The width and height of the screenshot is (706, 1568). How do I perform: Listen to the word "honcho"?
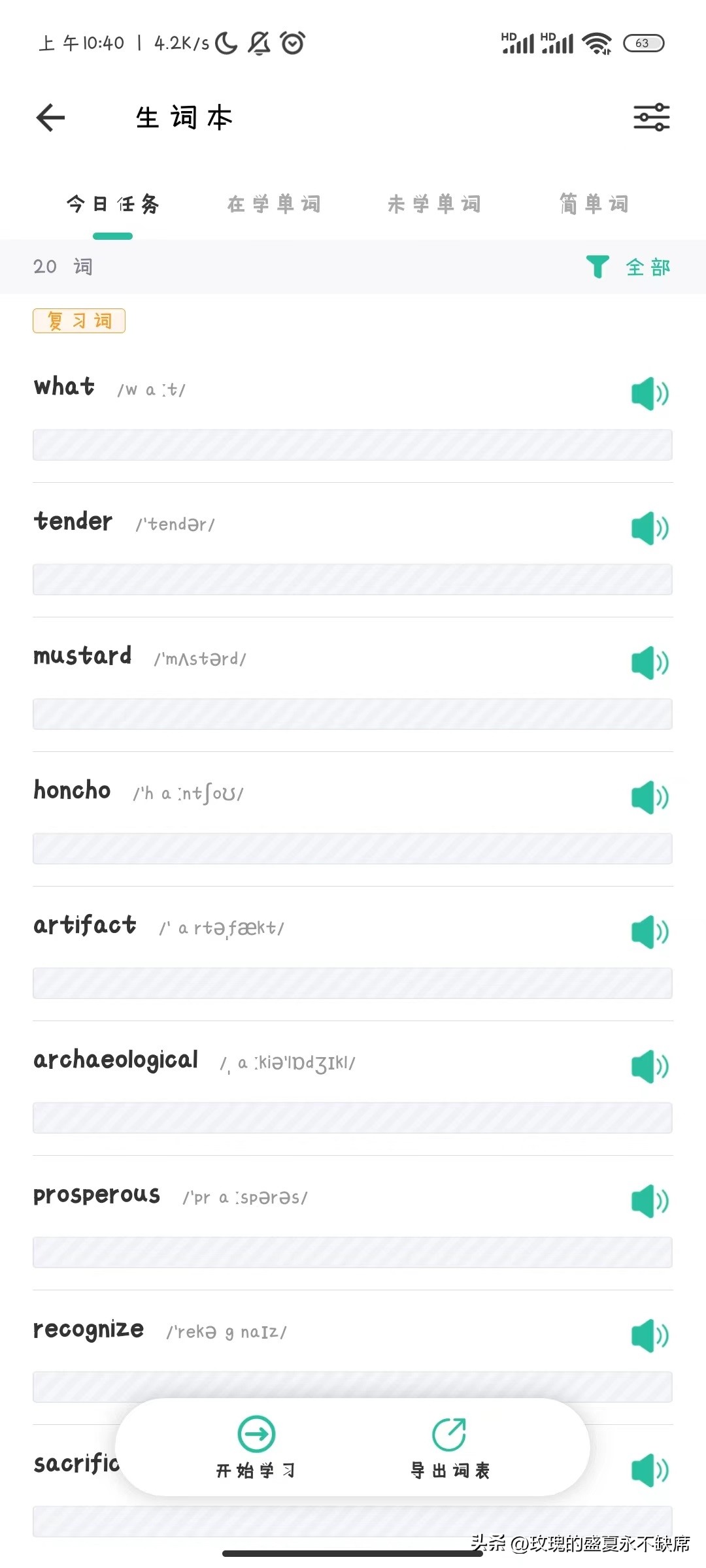click(650, 798)
